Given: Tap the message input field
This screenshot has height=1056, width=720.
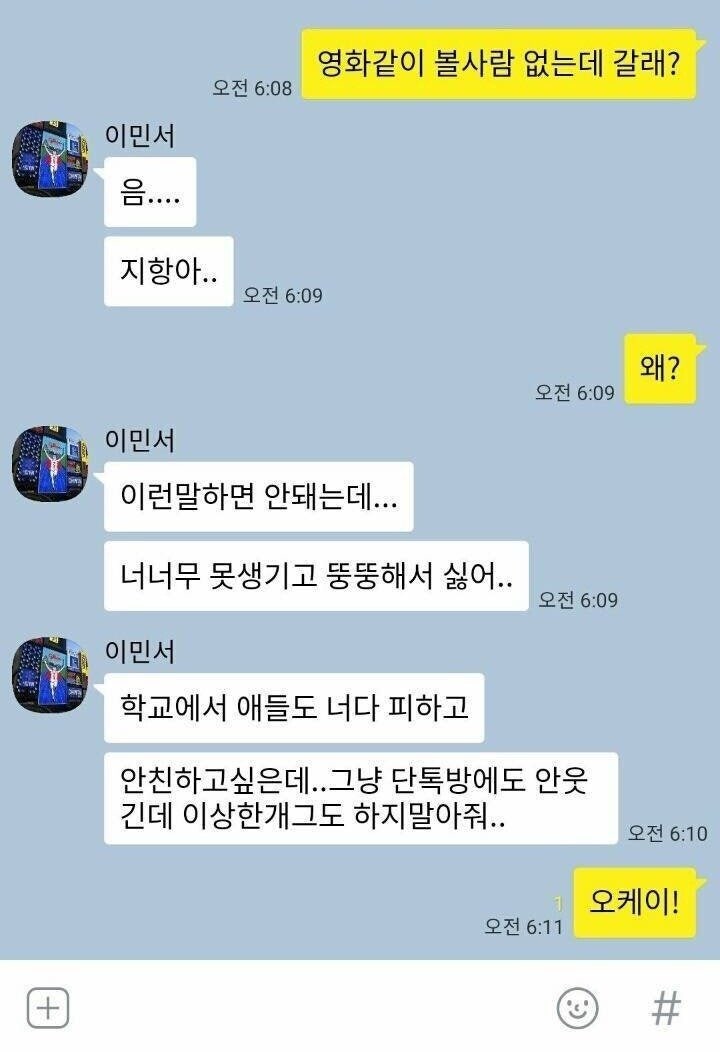Looking at the screenshot, I should coord(313,1008).
